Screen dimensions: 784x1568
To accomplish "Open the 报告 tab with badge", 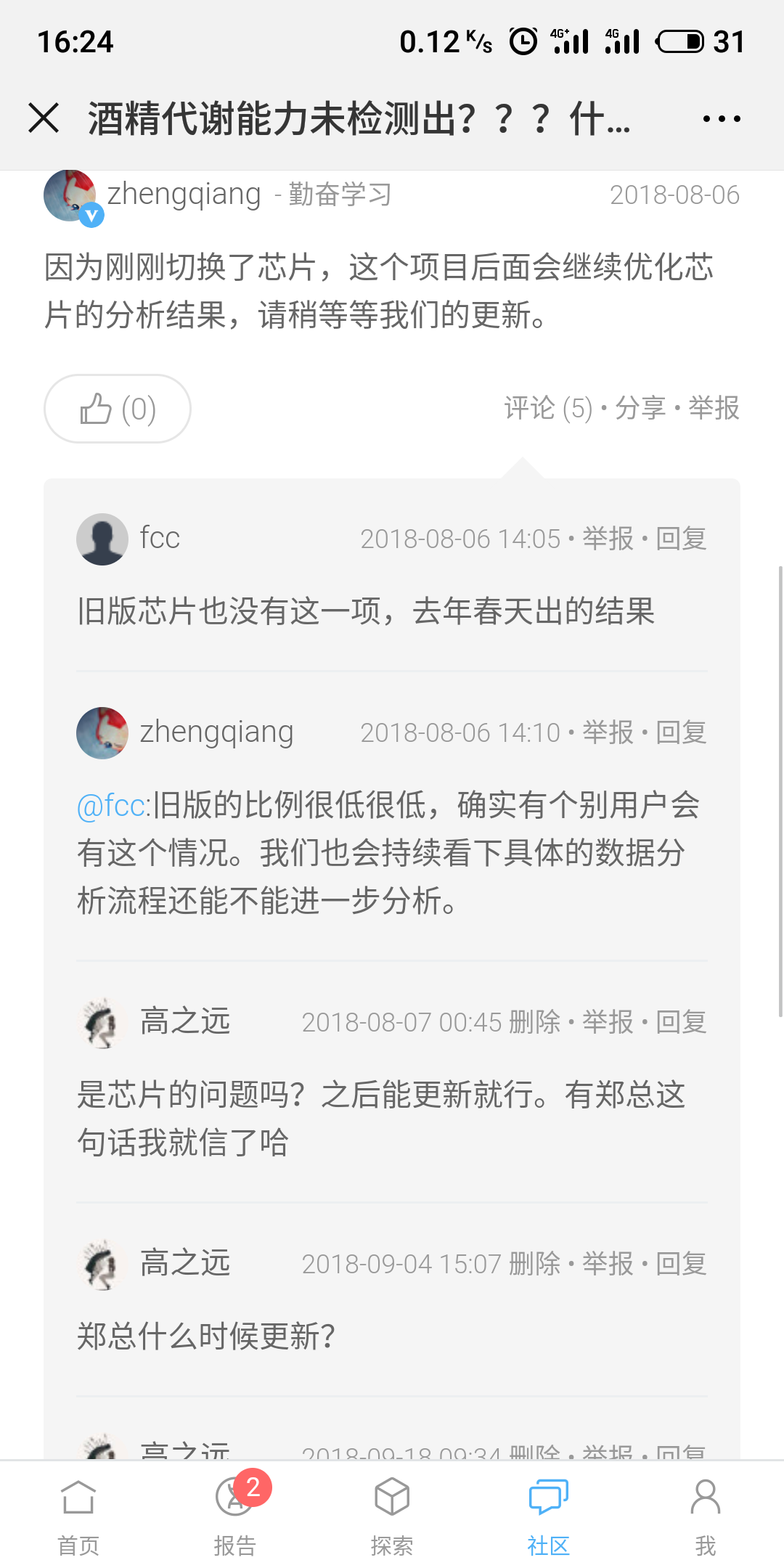I will [x=235, y=1516].
